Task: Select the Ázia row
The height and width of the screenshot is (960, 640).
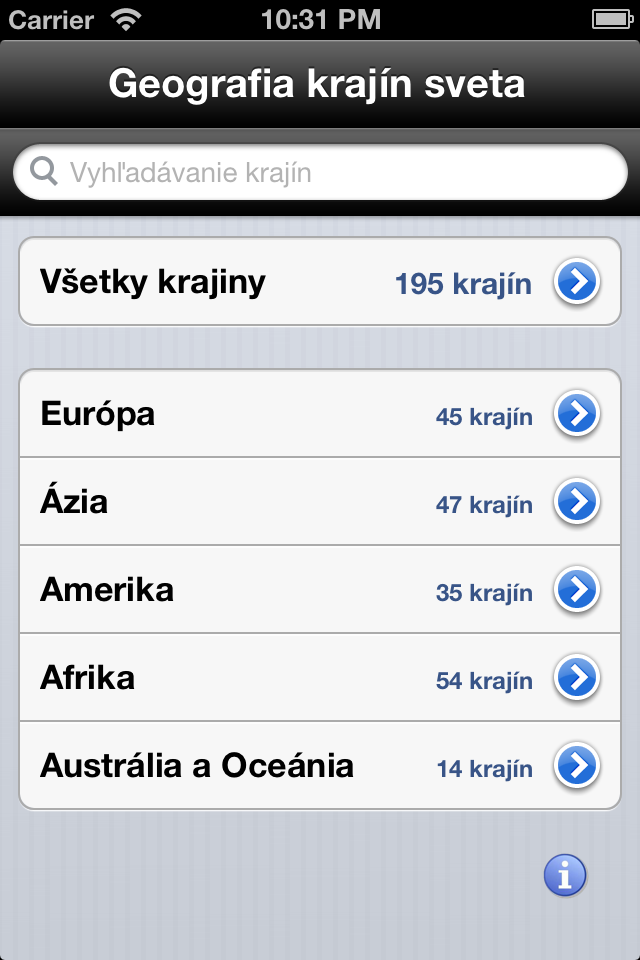Action: [320, 502]
